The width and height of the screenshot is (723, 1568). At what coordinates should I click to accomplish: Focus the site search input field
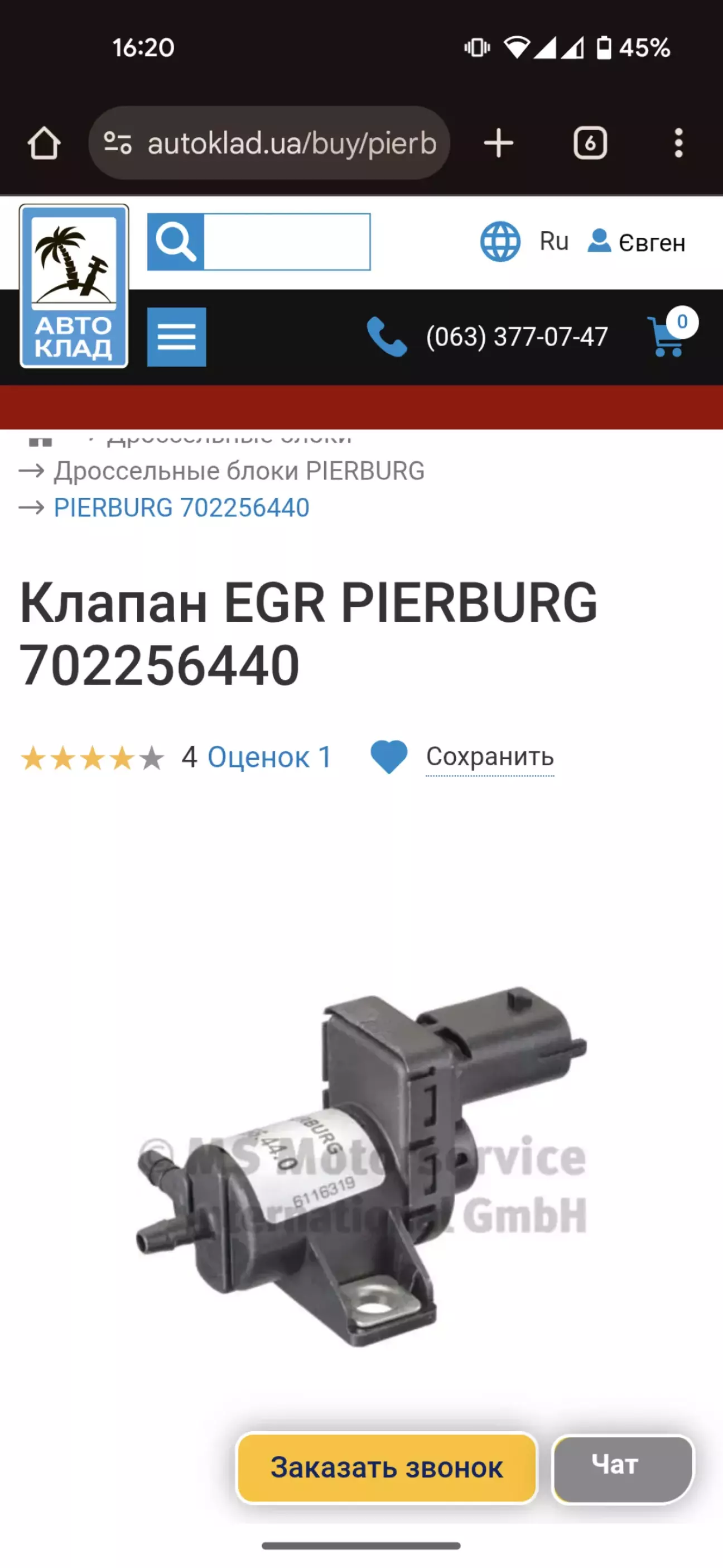pos(286,242)
